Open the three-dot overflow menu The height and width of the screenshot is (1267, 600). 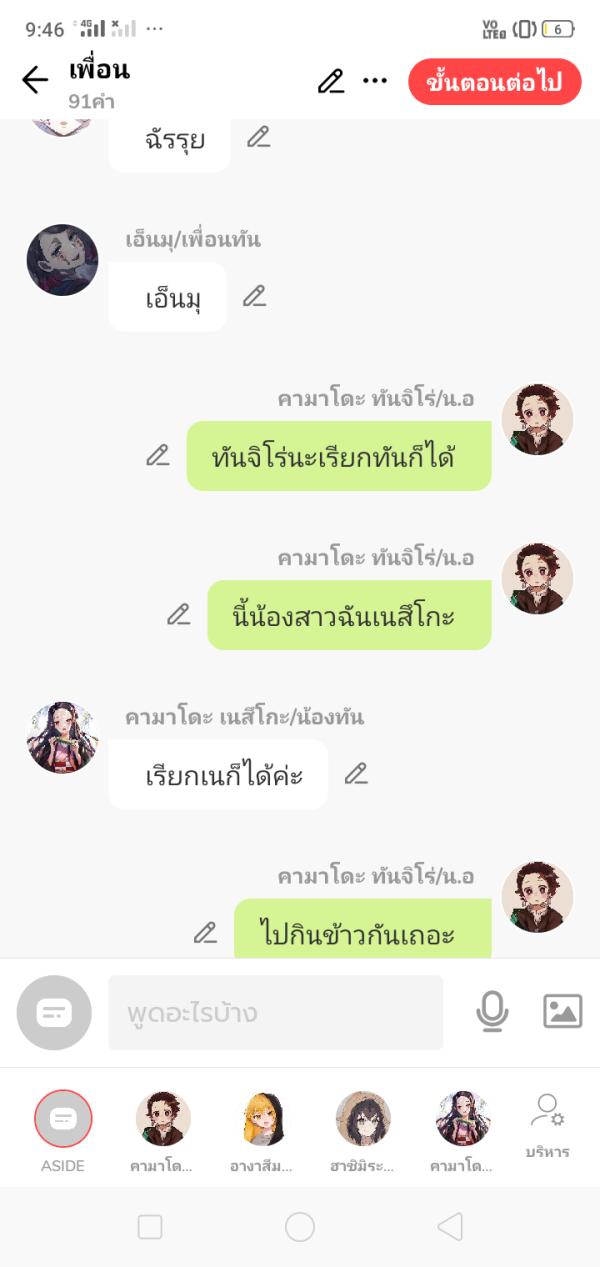(x=375, y=81)
